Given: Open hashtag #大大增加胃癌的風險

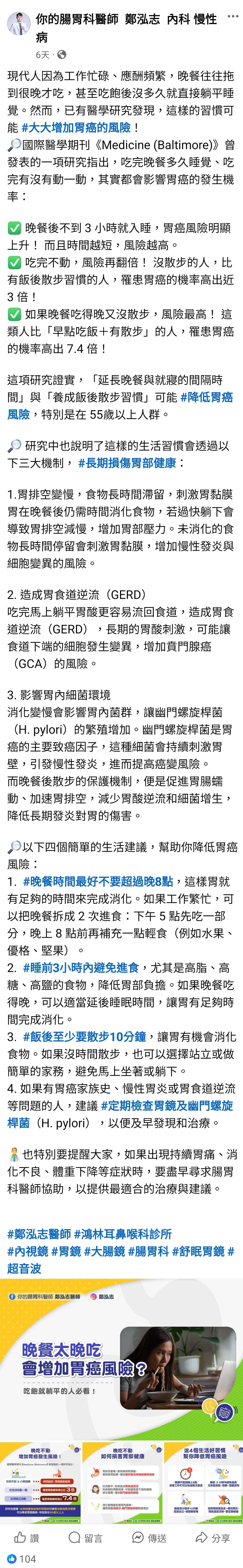Looking at the screenshot, I should 76,127.
